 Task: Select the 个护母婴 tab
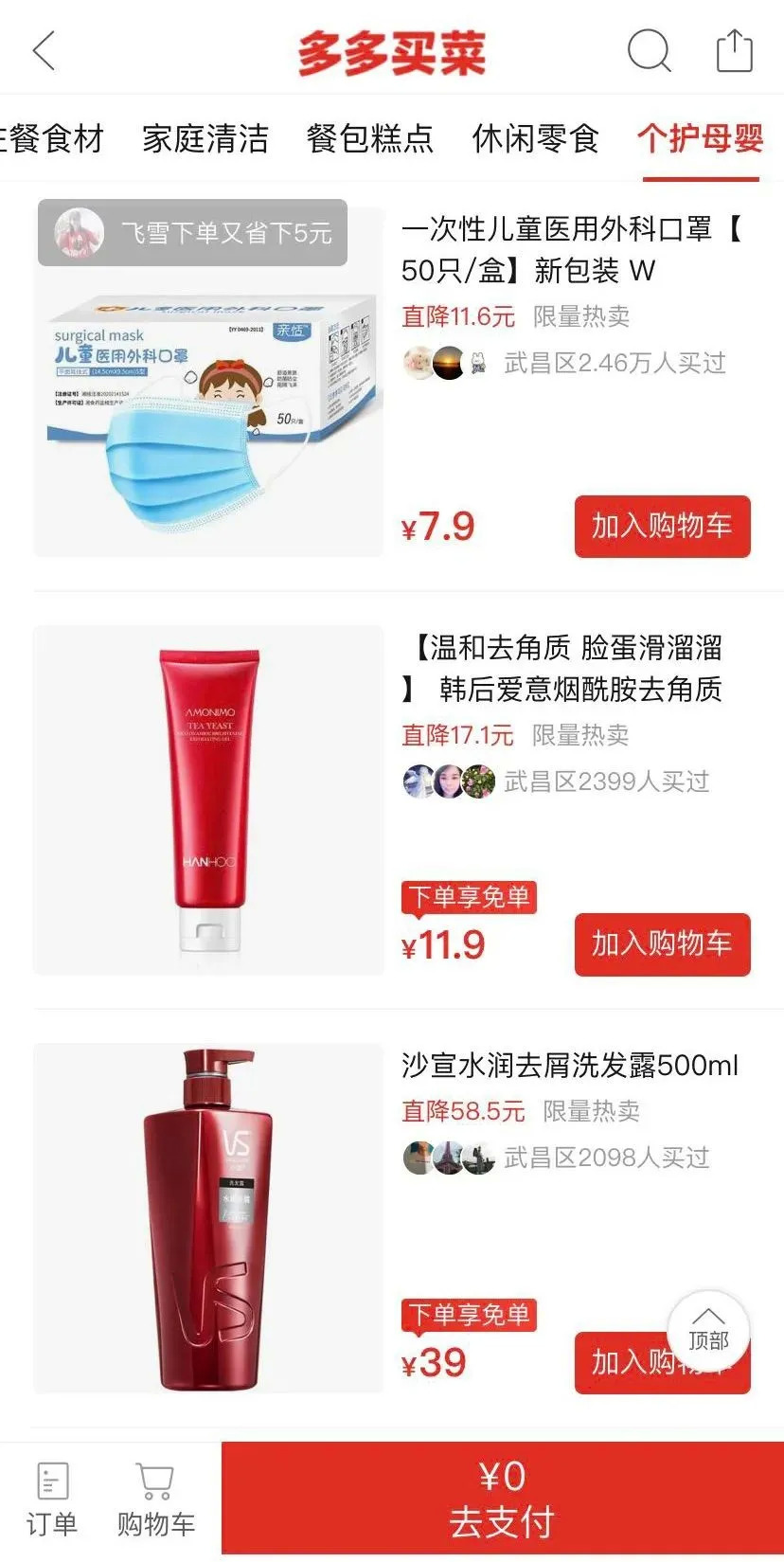point(701,138)
